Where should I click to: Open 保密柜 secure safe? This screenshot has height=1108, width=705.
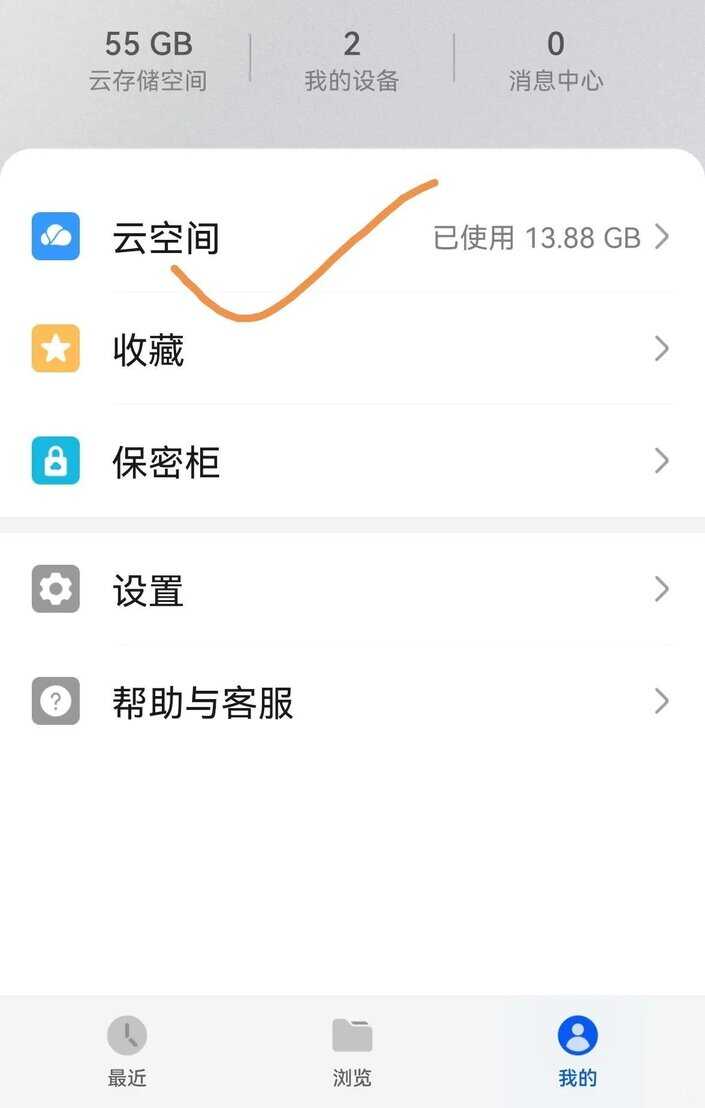(x=350, y=461)
